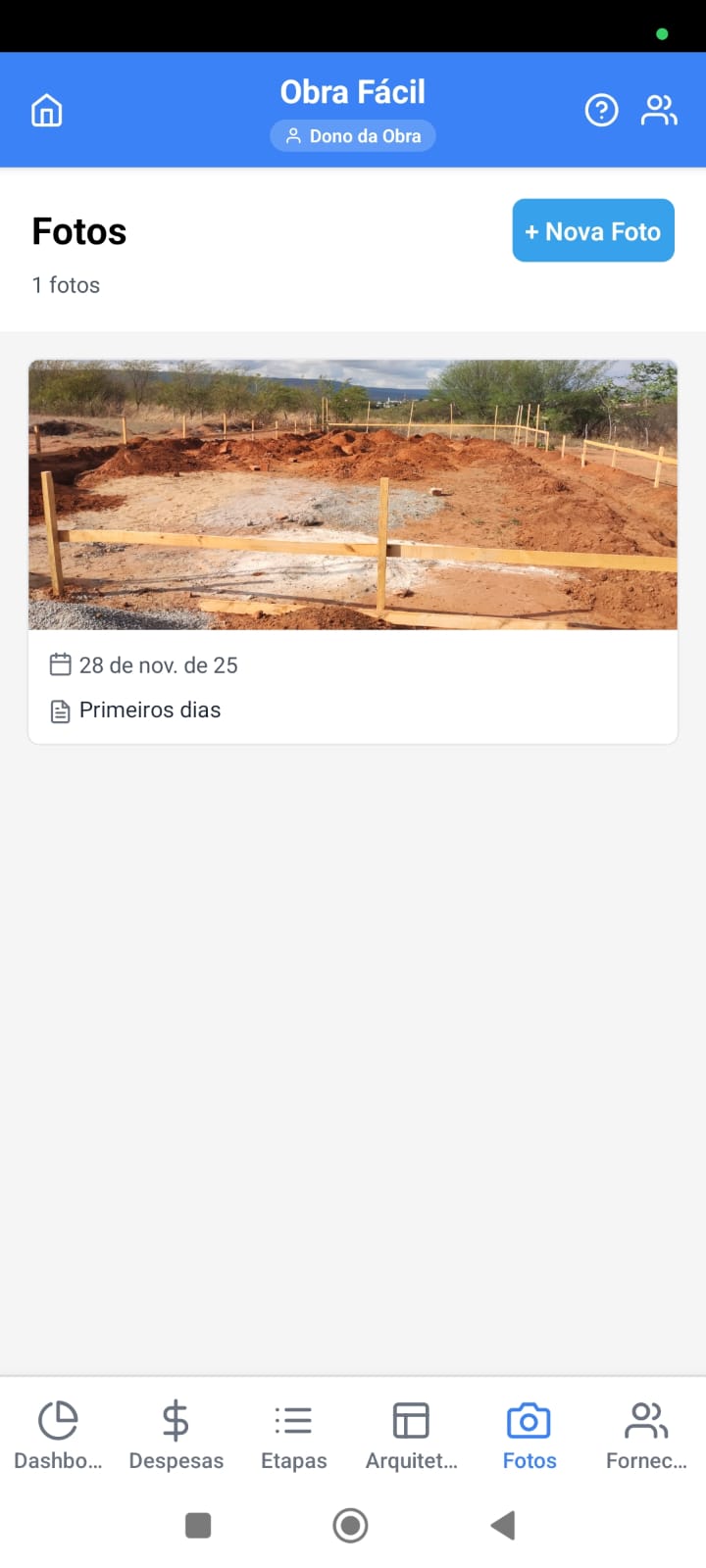The image size is (706, 1568).
Task: Open the Home screen via the house icon
Action: coord(46,110)
